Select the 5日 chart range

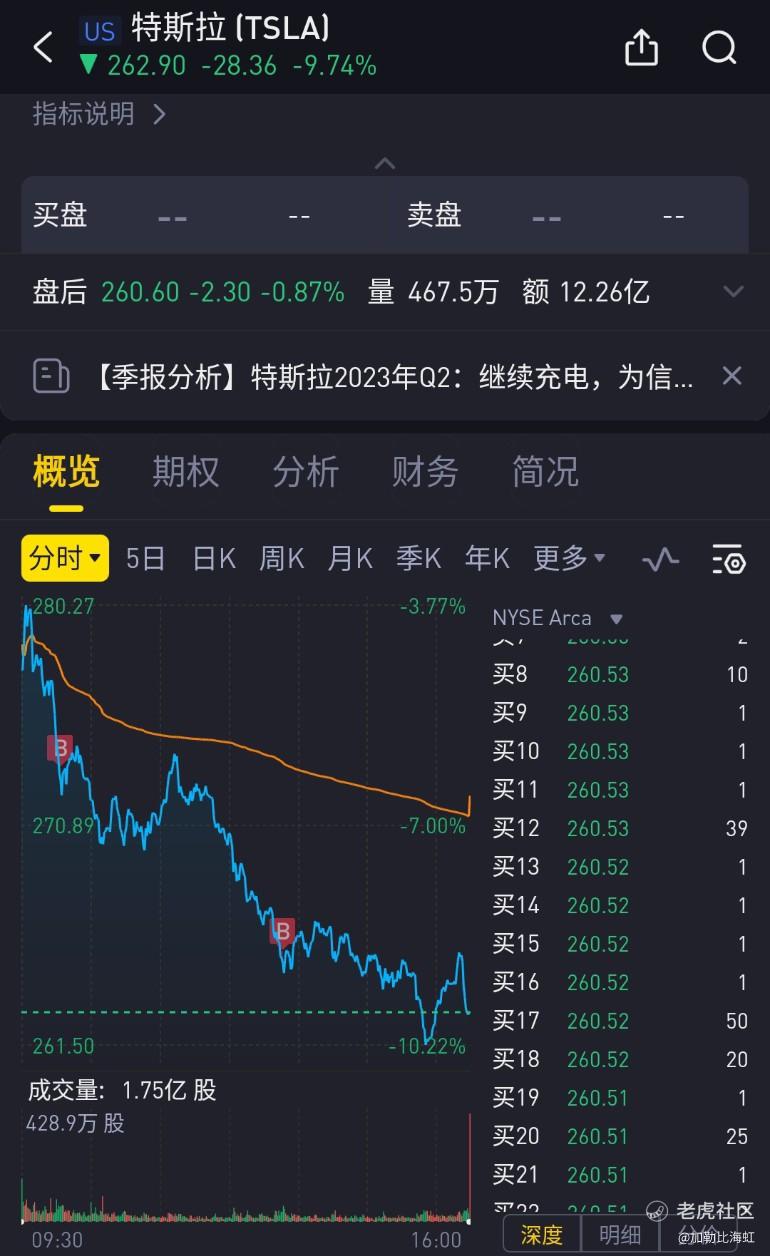point(145,558)
